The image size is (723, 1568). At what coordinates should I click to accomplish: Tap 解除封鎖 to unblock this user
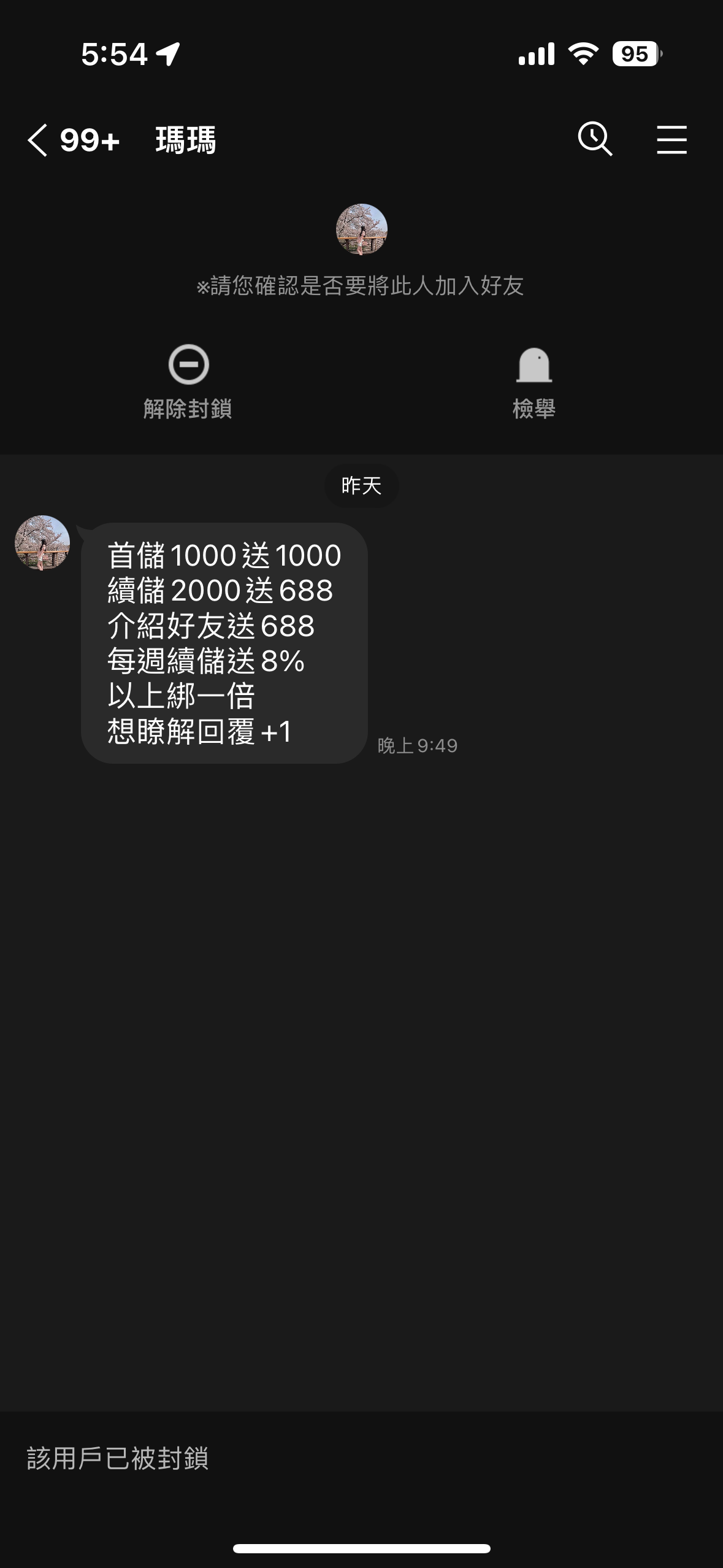188,382
